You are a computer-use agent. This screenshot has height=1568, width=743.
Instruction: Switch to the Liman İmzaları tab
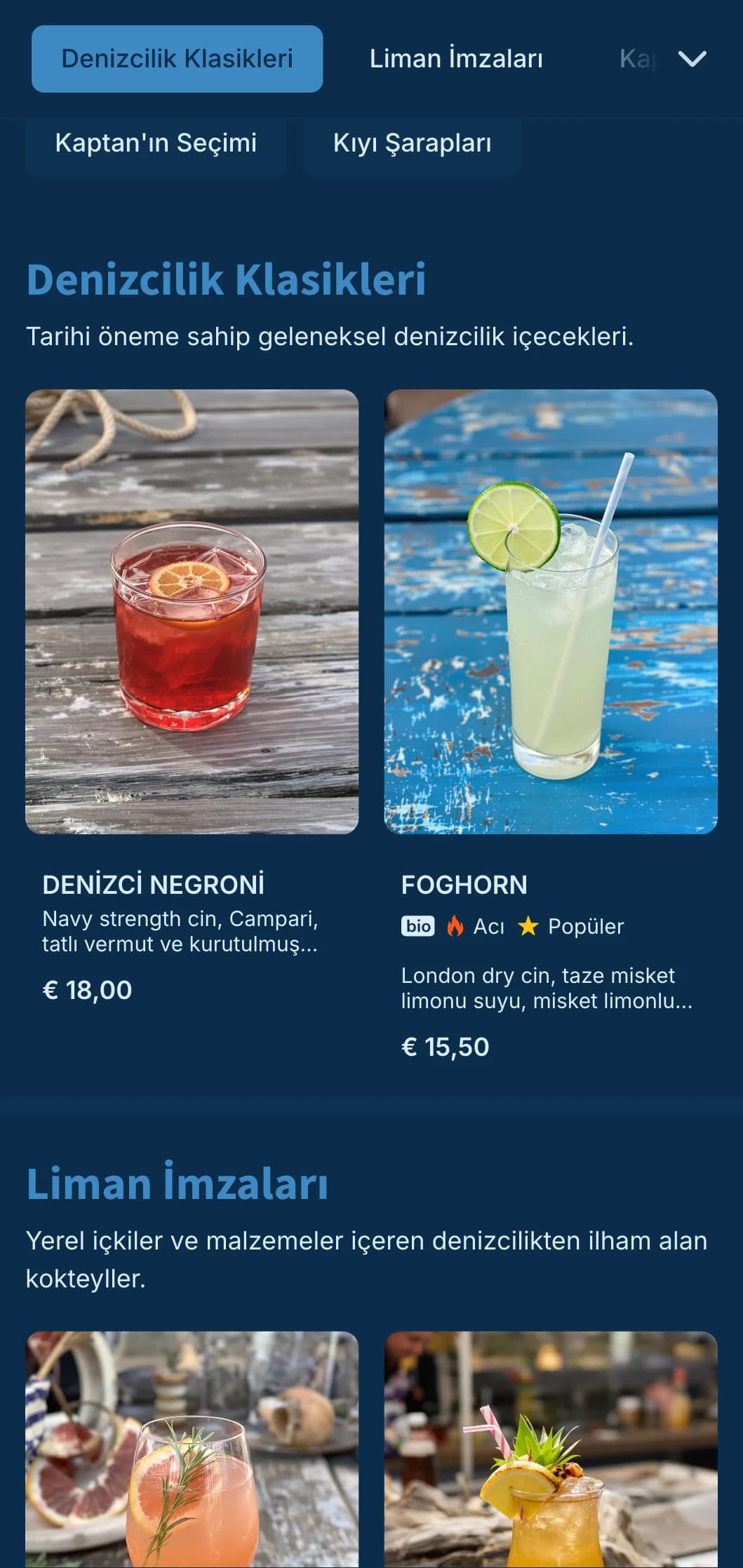[x=456, y=59]
